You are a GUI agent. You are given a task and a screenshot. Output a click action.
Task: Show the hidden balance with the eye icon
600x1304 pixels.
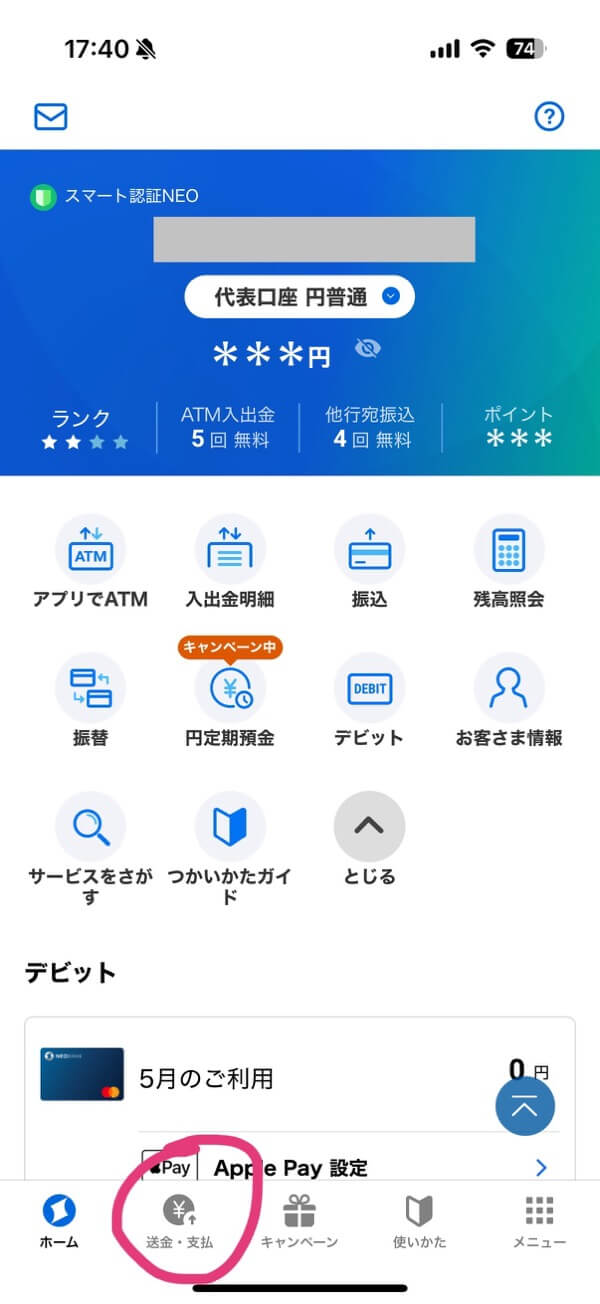click(369, 348)
